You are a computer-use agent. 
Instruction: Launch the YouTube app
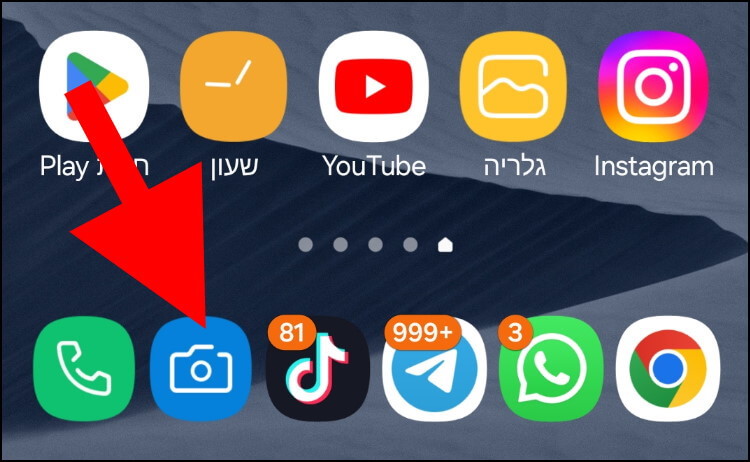click(x=373, y=87)
